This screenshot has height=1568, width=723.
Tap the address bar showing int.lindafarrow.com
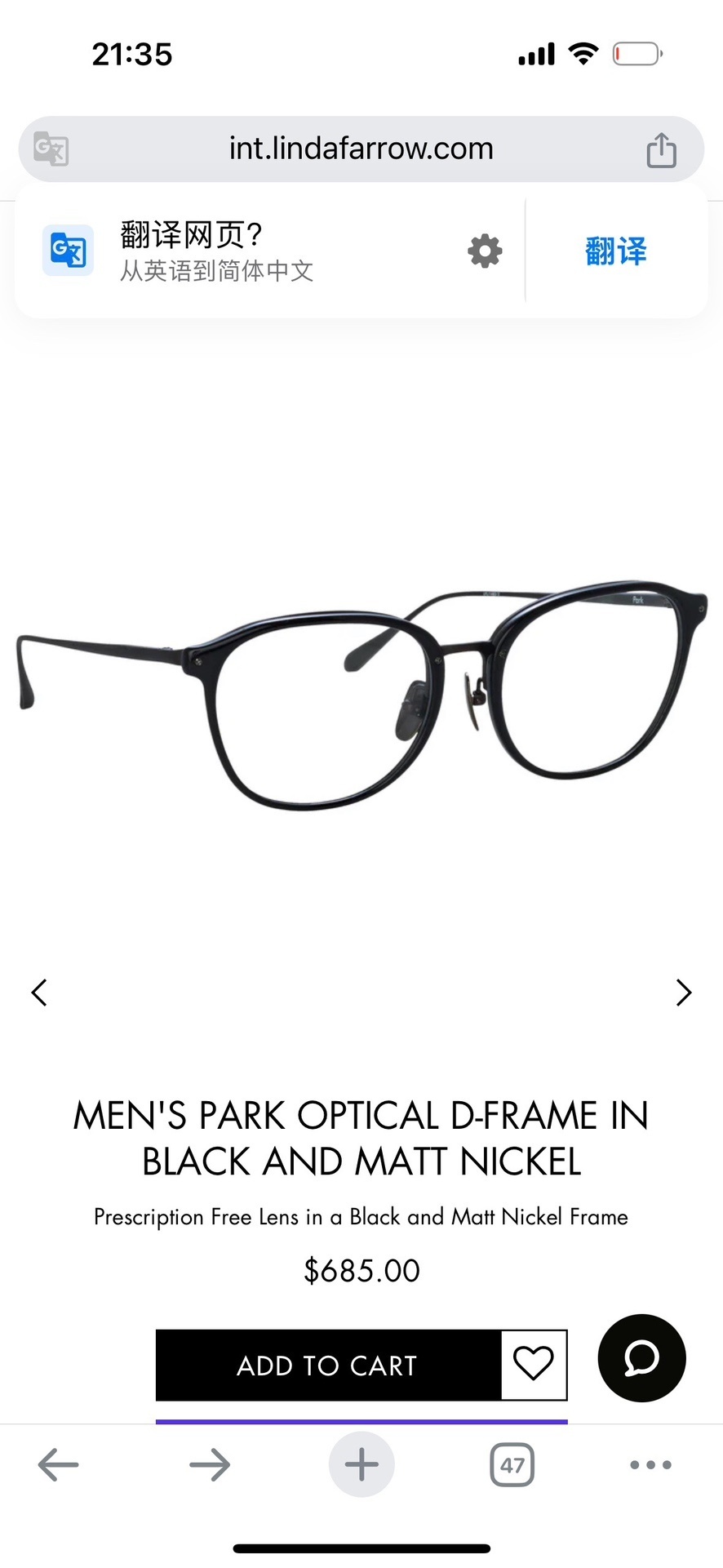361,149
